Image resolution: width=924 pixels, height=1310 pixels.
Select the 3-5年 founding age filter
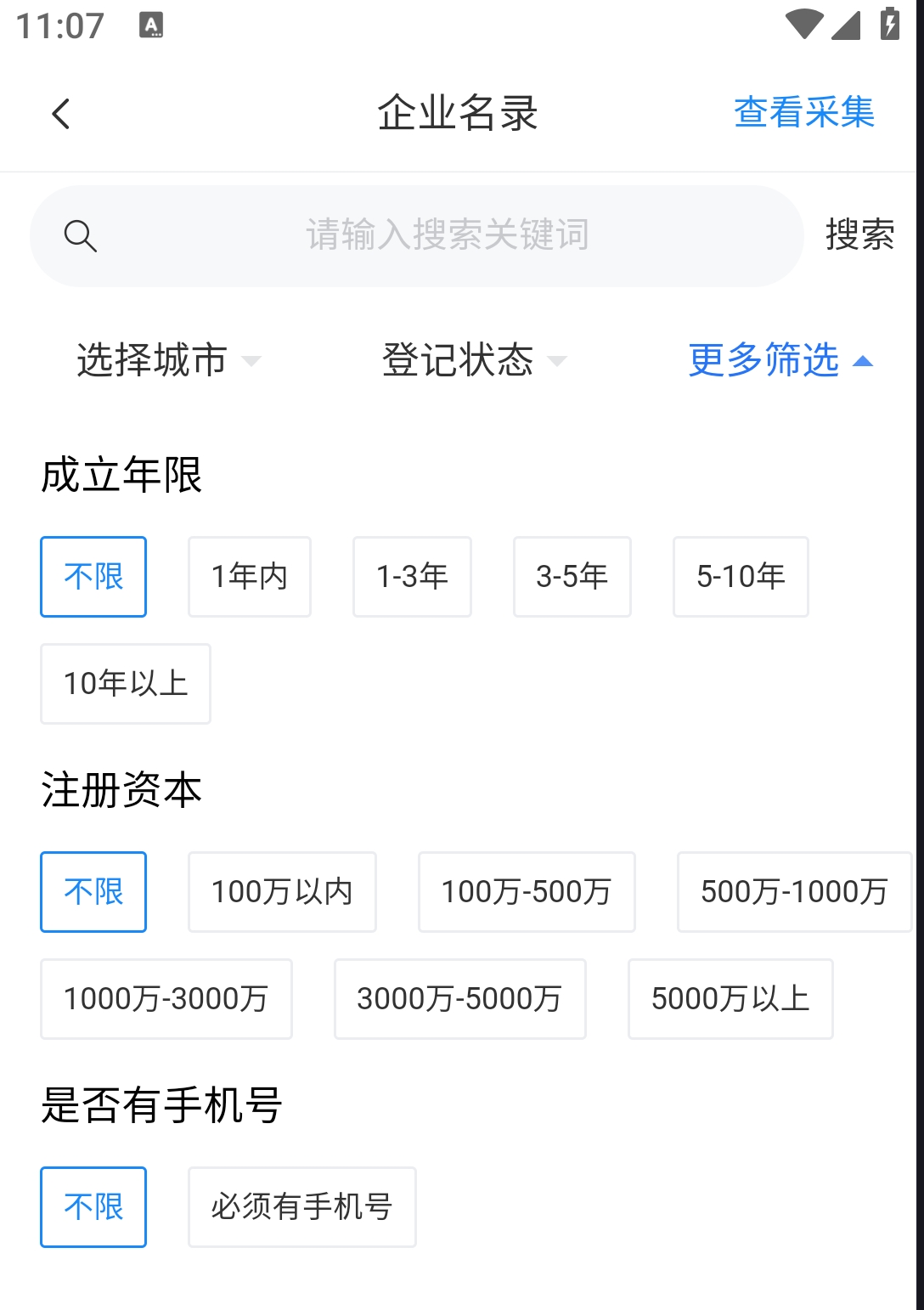coord(572,577)
